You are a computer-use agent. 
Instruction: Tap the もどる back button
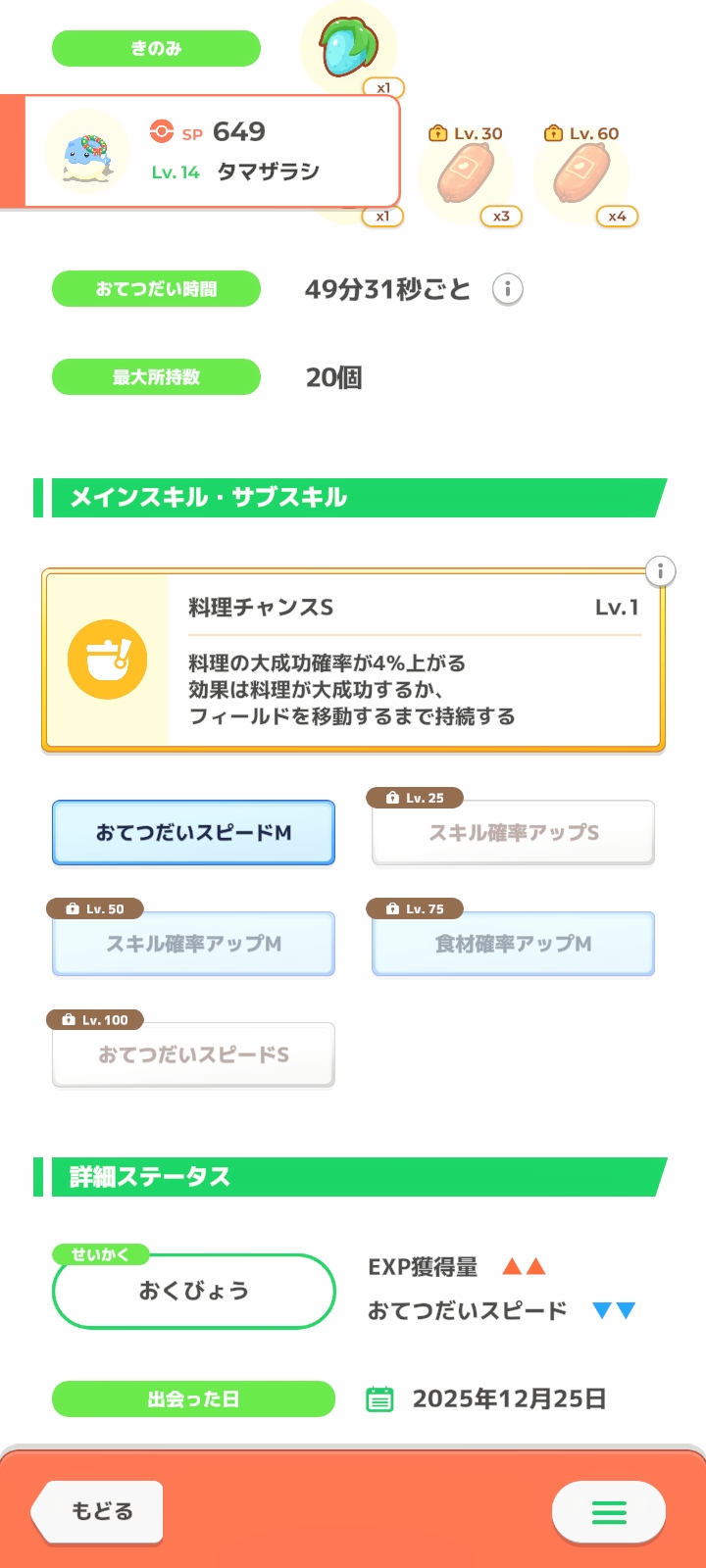98,1511
